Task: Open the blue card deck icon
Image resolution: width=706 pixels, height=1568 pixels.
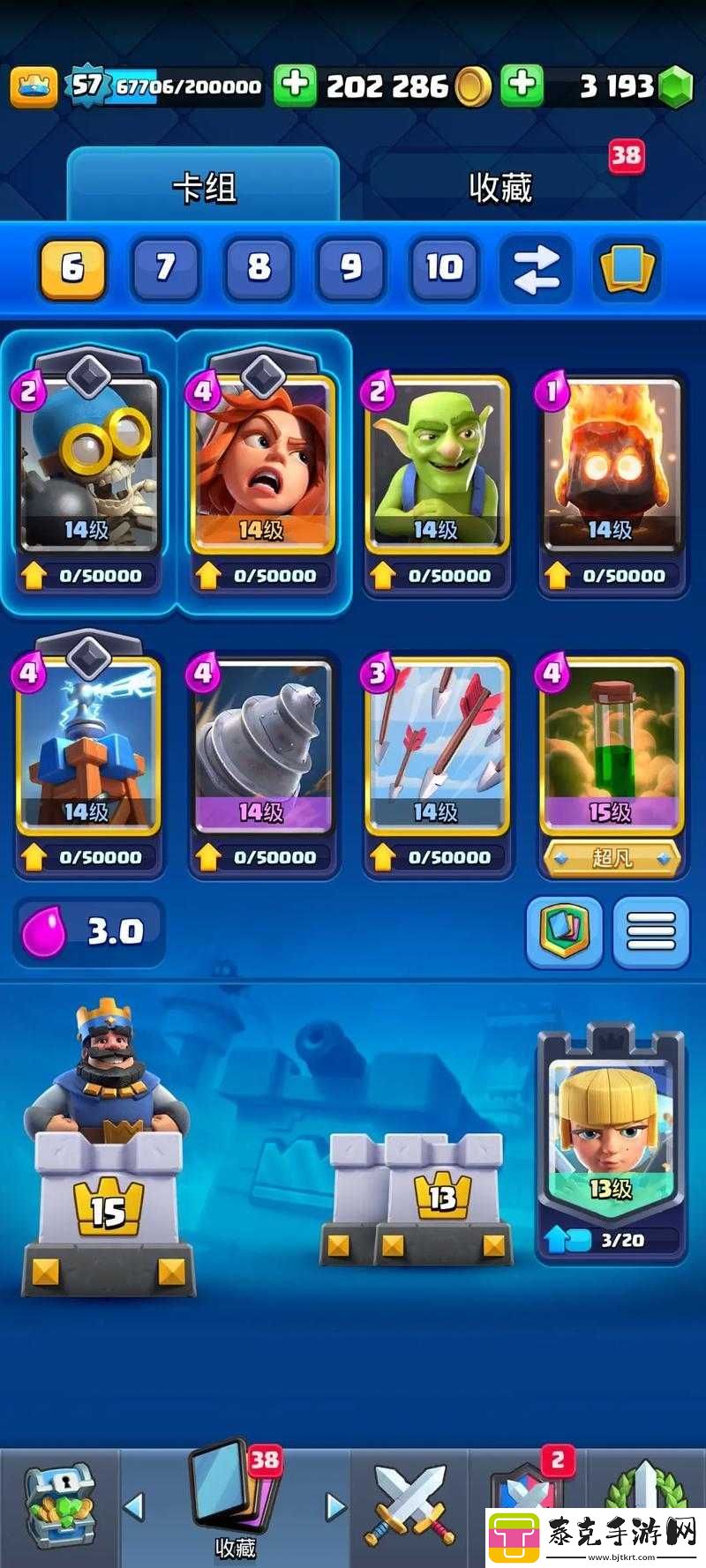Action: pyautogui.click(x=627, y=267)
